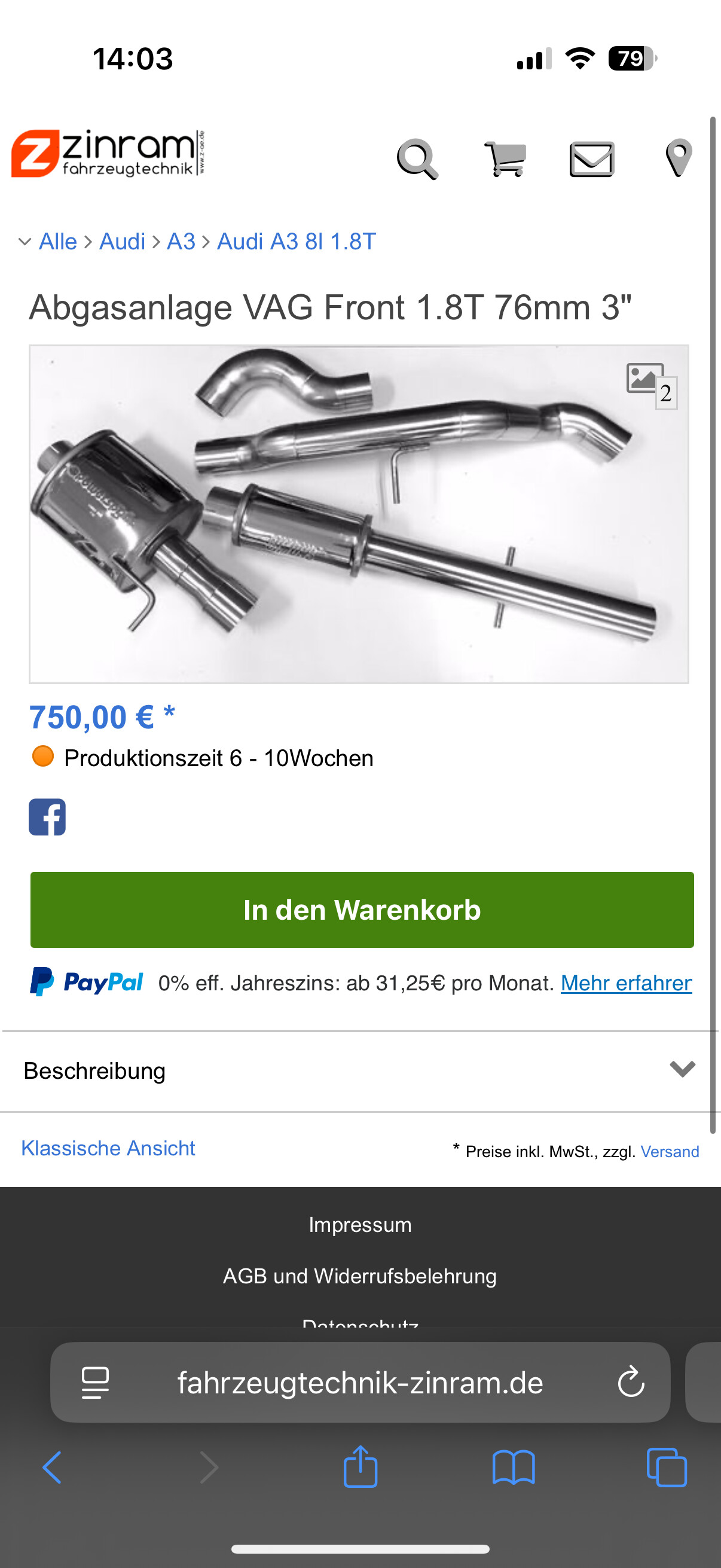Image resolution: width=721 pixels, height=1568 pixels.
Task: Open the zinram home logo
Action: tap(108, 153)
